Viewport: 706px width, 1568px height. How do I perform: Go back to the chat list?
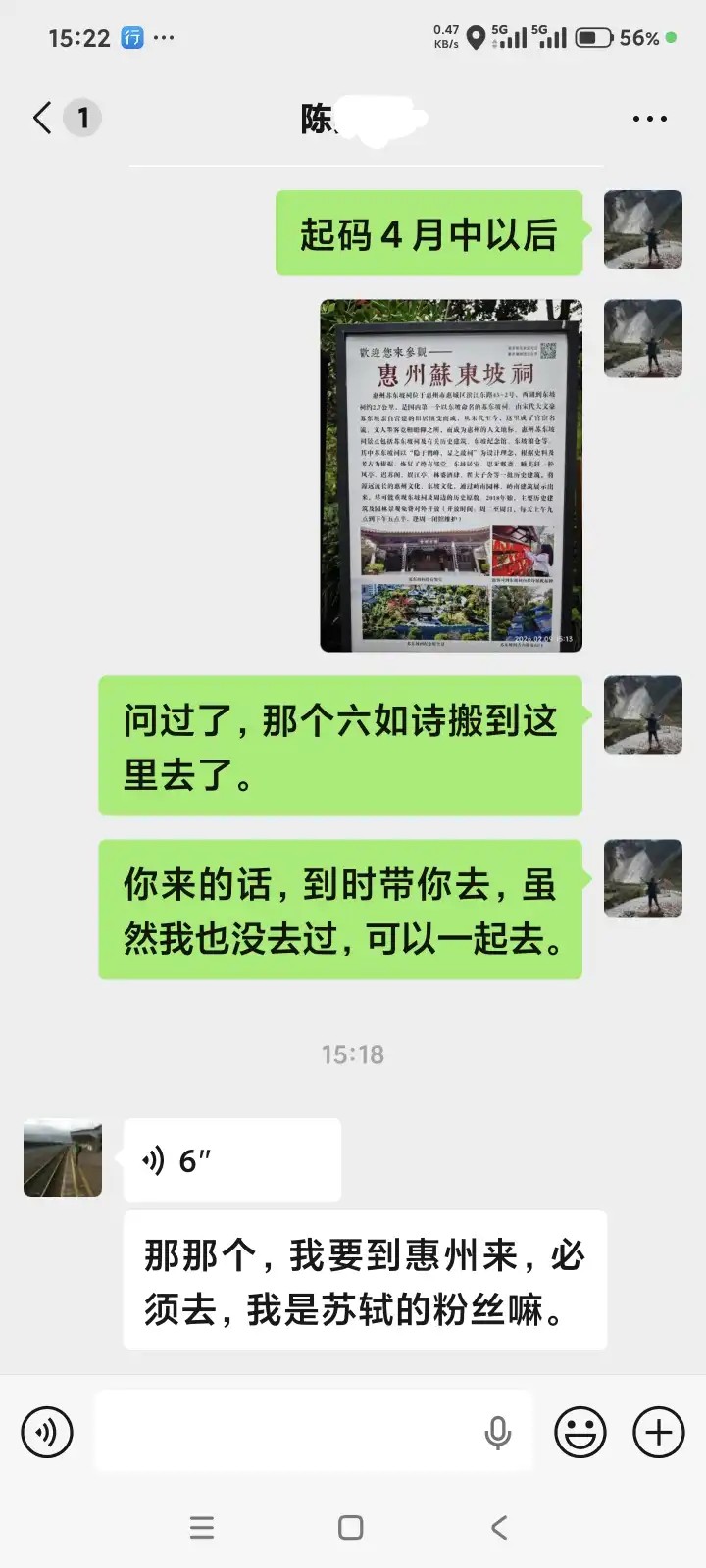[42, 119]
